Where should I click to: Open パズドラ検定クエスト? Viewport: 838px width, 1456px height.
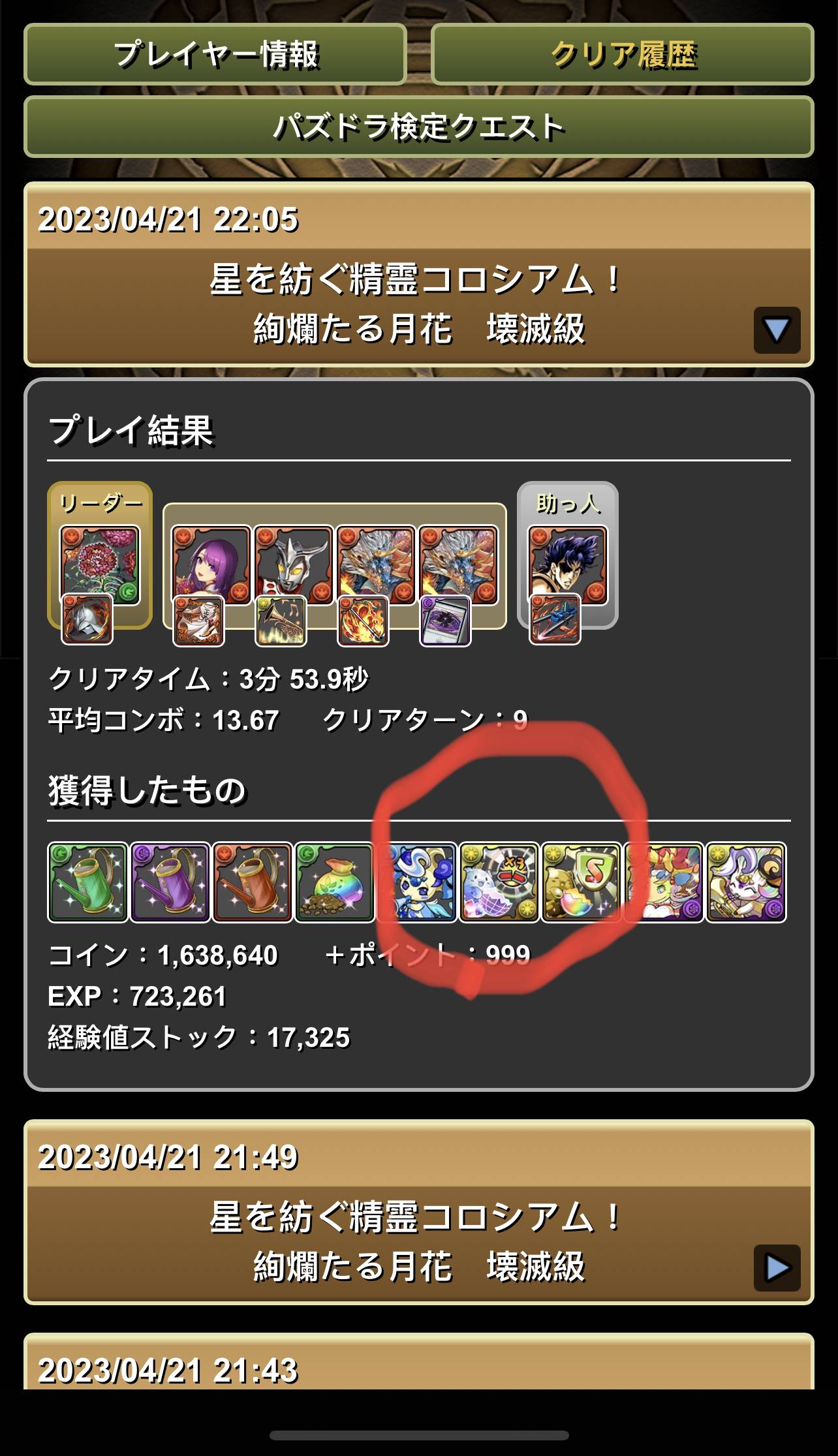coord(418,127)
